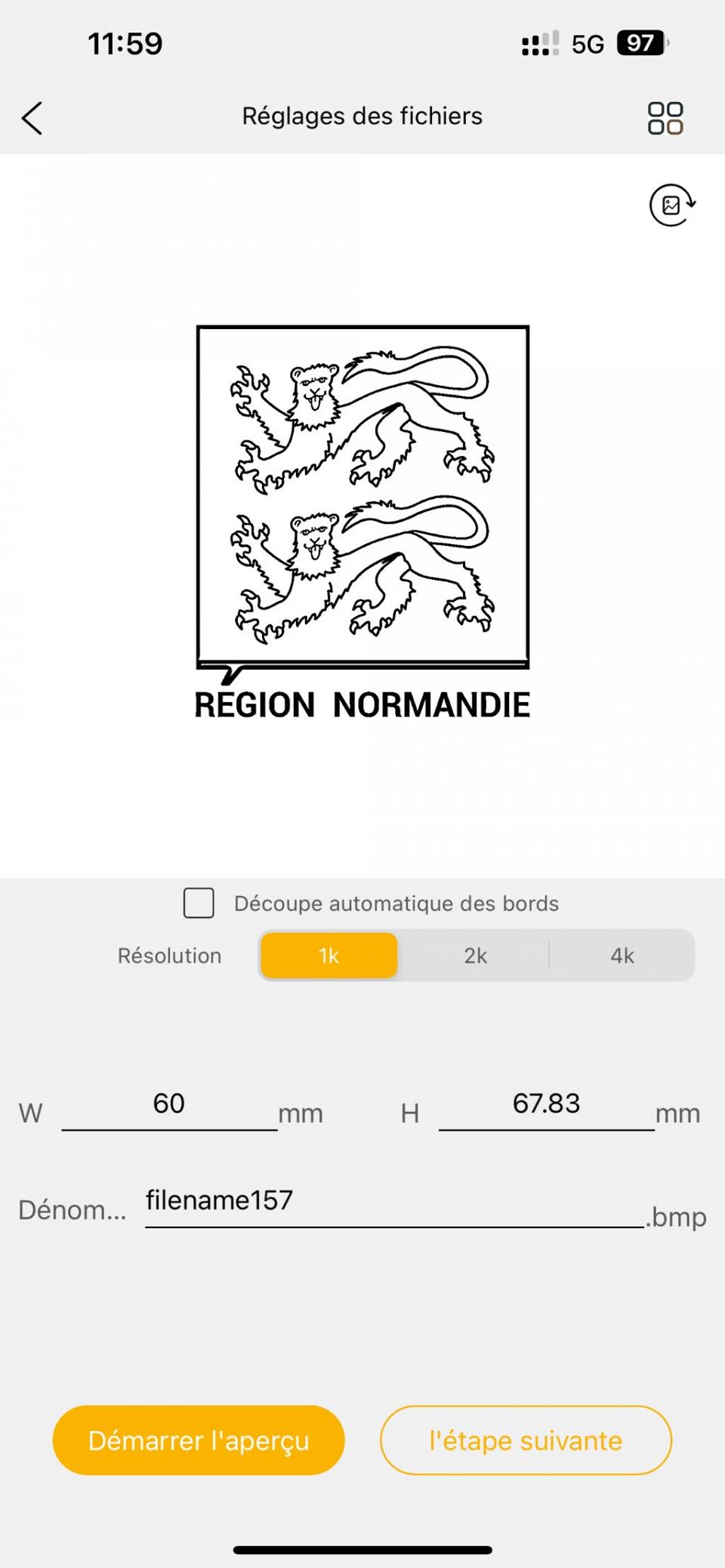Tap the rotate image icon
This screenshot has width=725, height=1568.
click(x=672, y=205)
